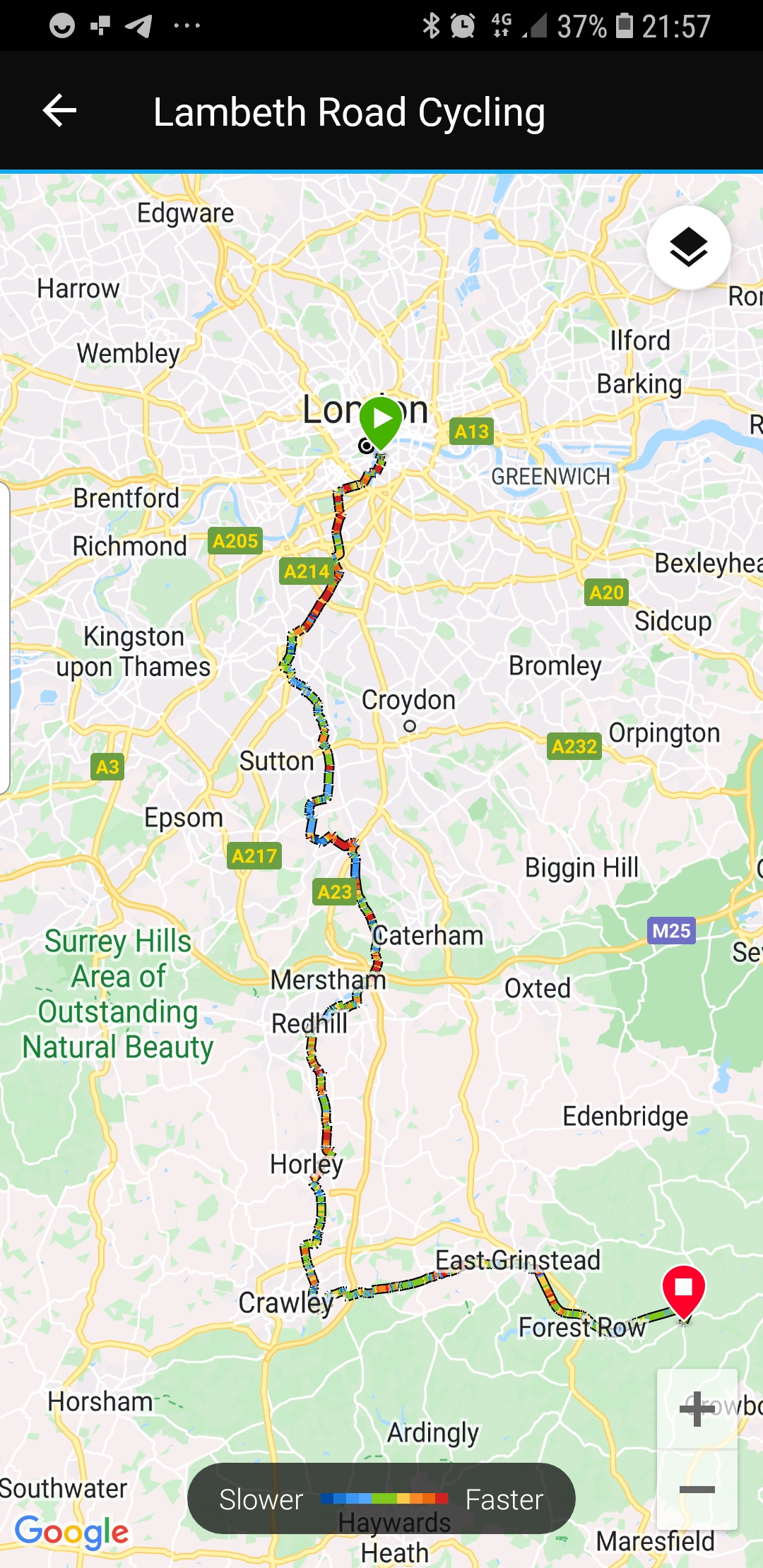The height and width of the screenshot is (1568, 763).
Task: Go back from Lambeth Road Cycling
Action: tap(59, 111)
